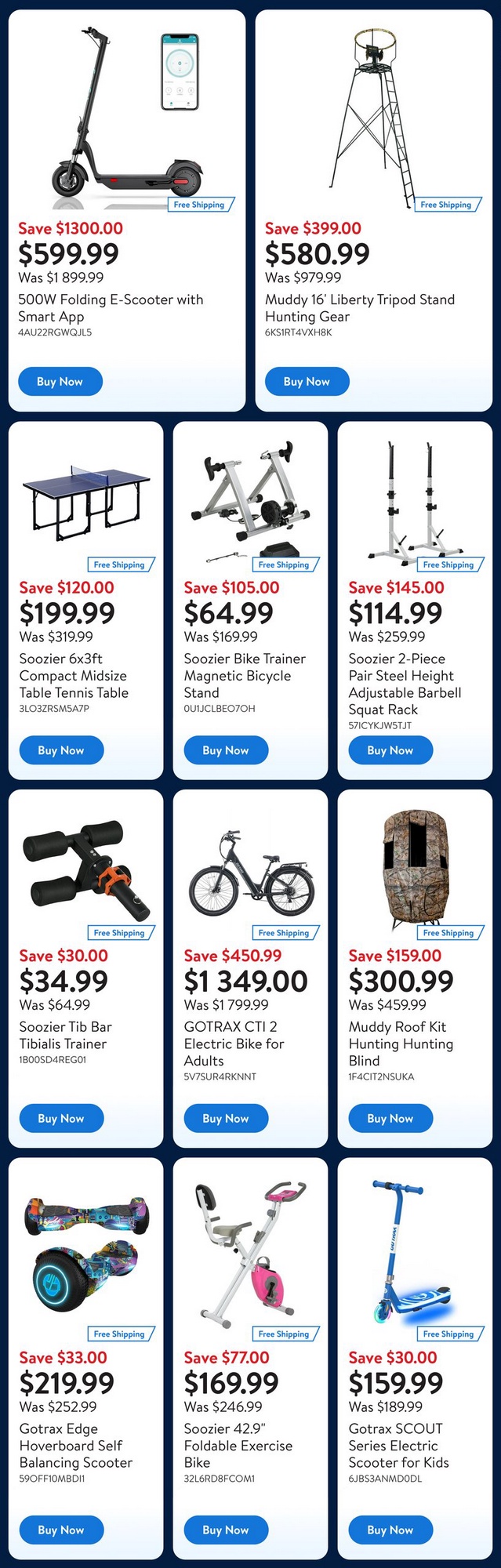Buy the Gotrax SCOUT Kids Electric Scooter
501x1568 pixels.
[390, 1530]
